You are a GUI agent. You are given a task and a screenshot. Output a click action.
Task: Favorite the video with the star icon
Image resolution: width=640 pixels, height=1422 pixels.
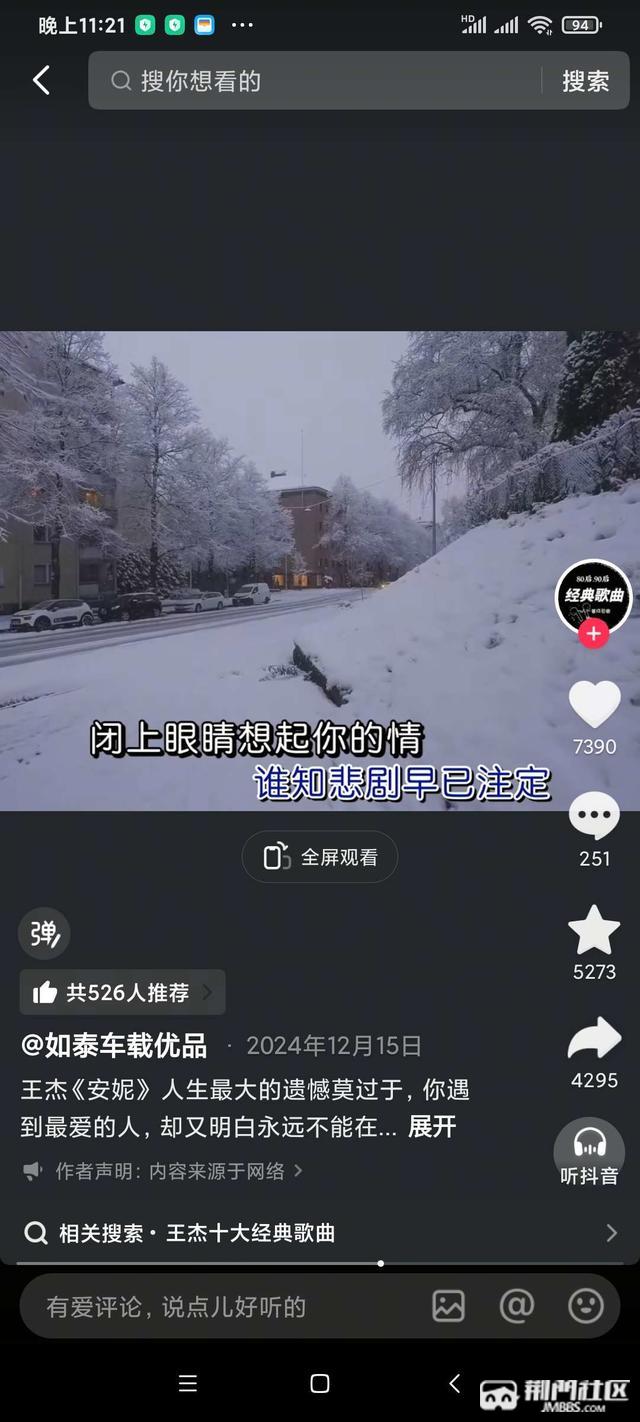[594, 931]
